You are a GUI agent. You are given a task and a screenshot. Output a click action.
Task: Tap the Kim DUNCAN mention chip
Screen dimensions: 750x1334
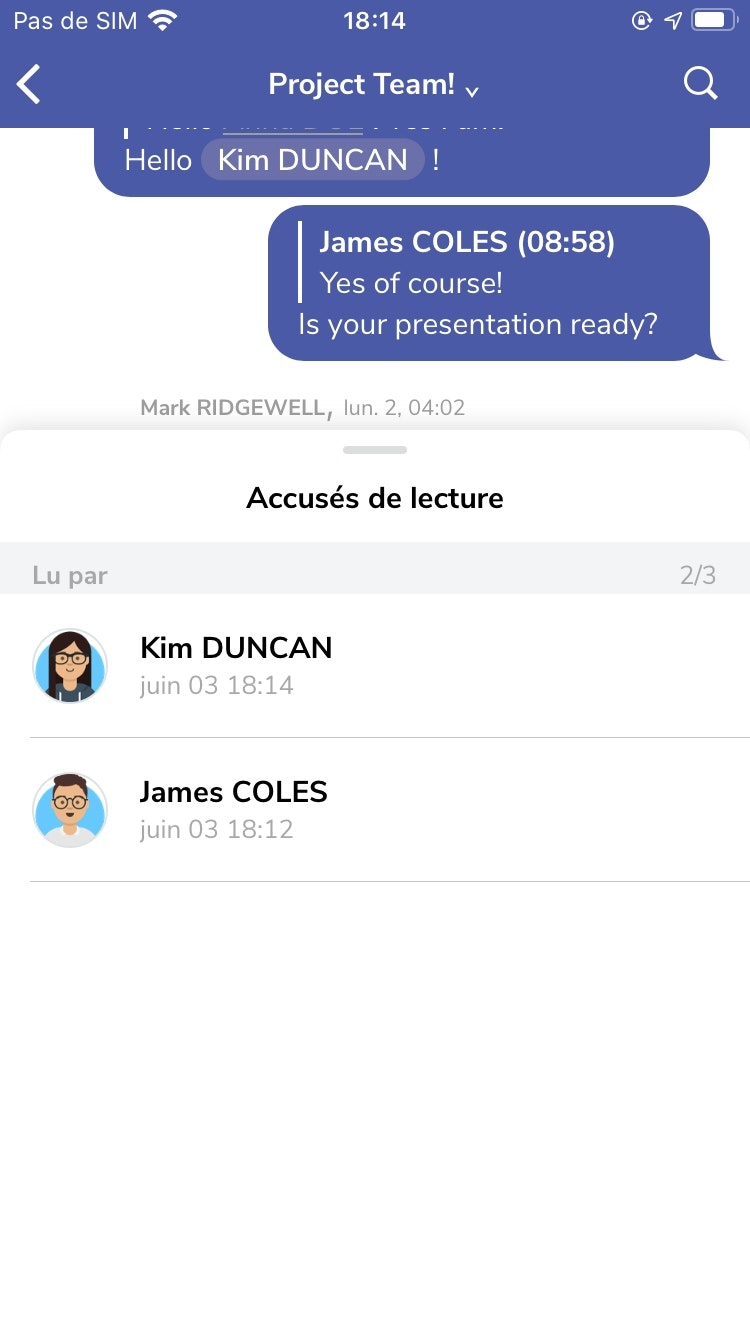click(313, 160)
